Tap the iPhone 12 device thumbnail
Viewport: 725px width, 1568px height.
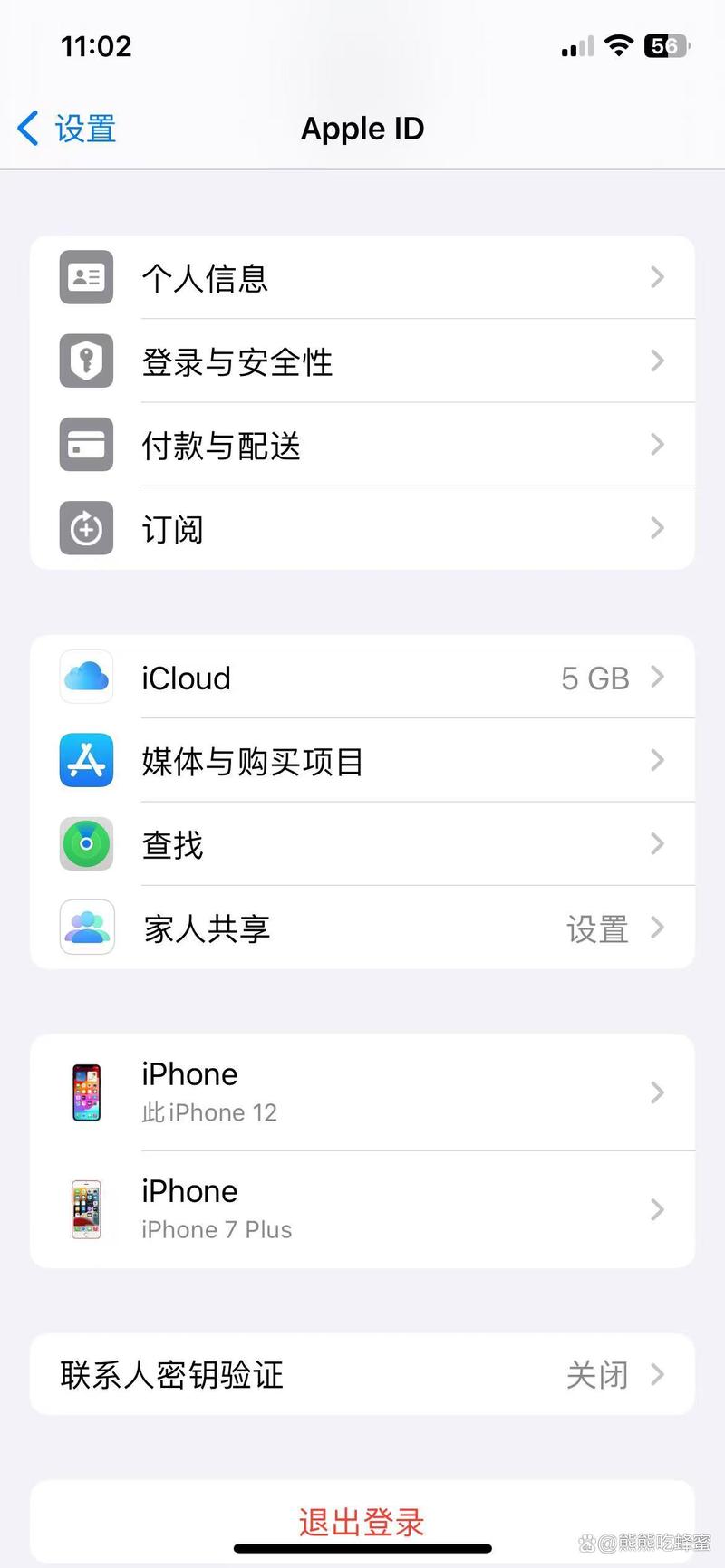(x=85, y=1092)
